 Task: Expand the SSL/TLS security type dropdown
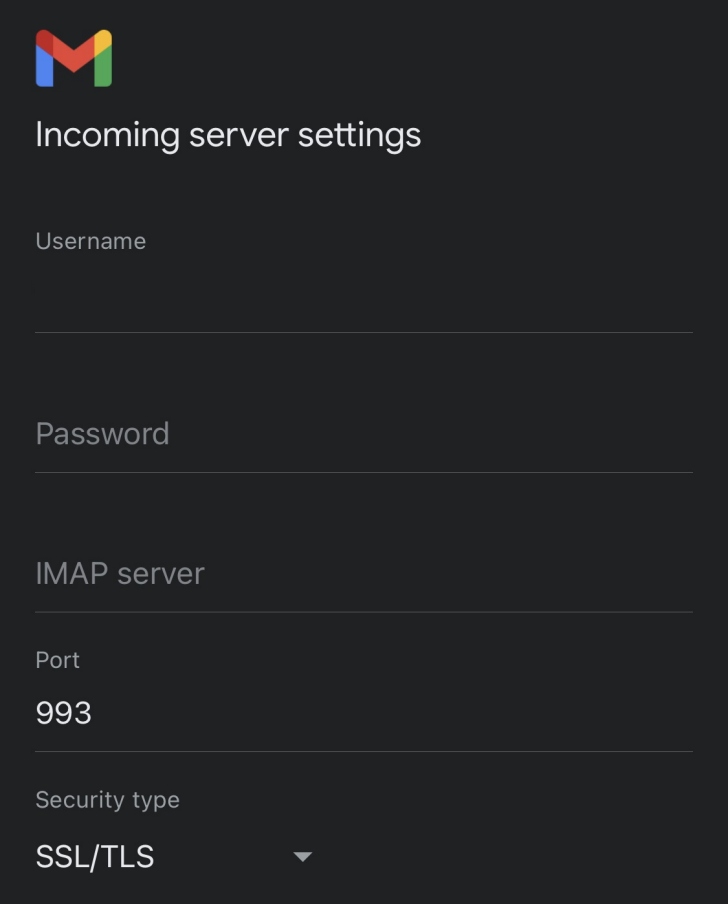(x=175, y=857)
